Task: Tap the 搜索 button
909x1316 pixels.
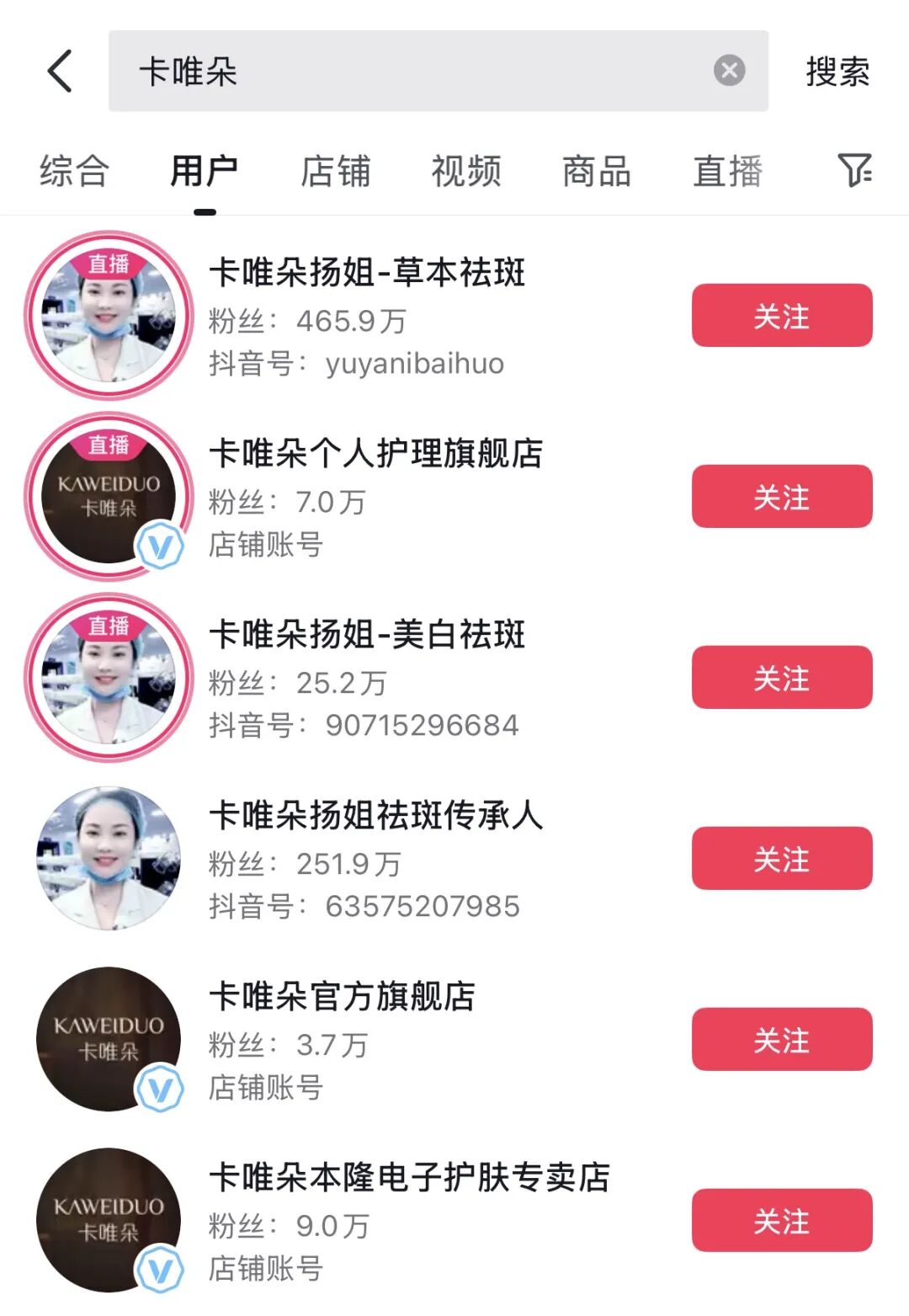Action: [837, 72]
